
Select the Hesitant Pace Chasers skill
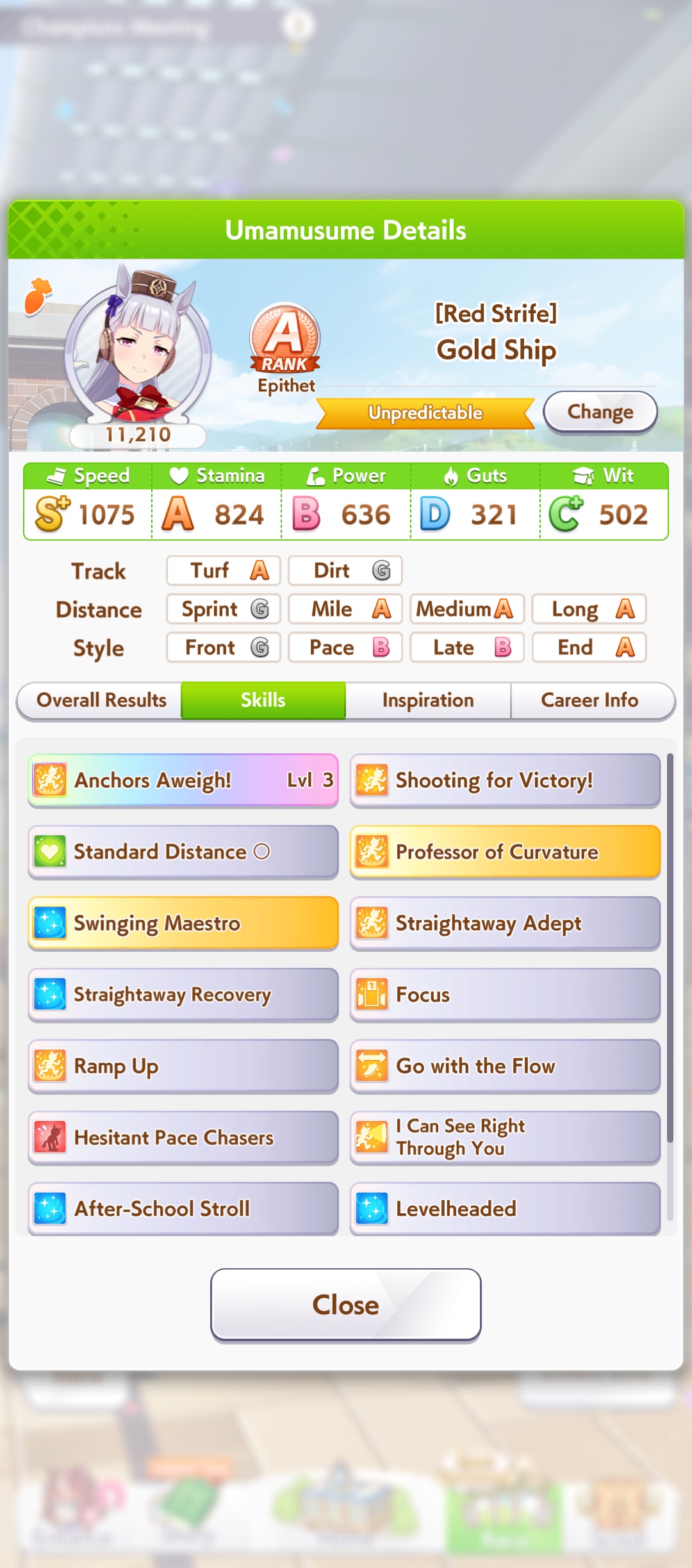183,1137
